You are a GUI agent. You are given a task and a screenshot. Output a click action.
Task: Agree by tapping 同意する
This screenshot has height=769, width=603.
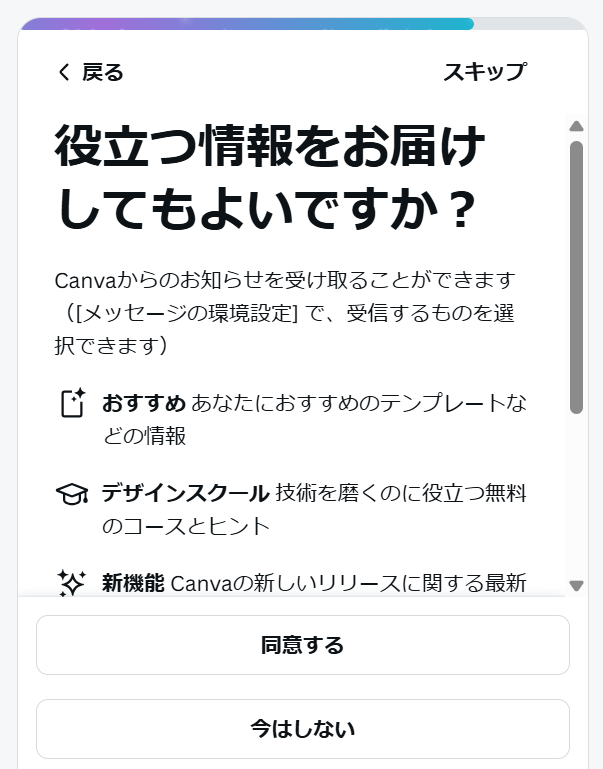point(302,645)
